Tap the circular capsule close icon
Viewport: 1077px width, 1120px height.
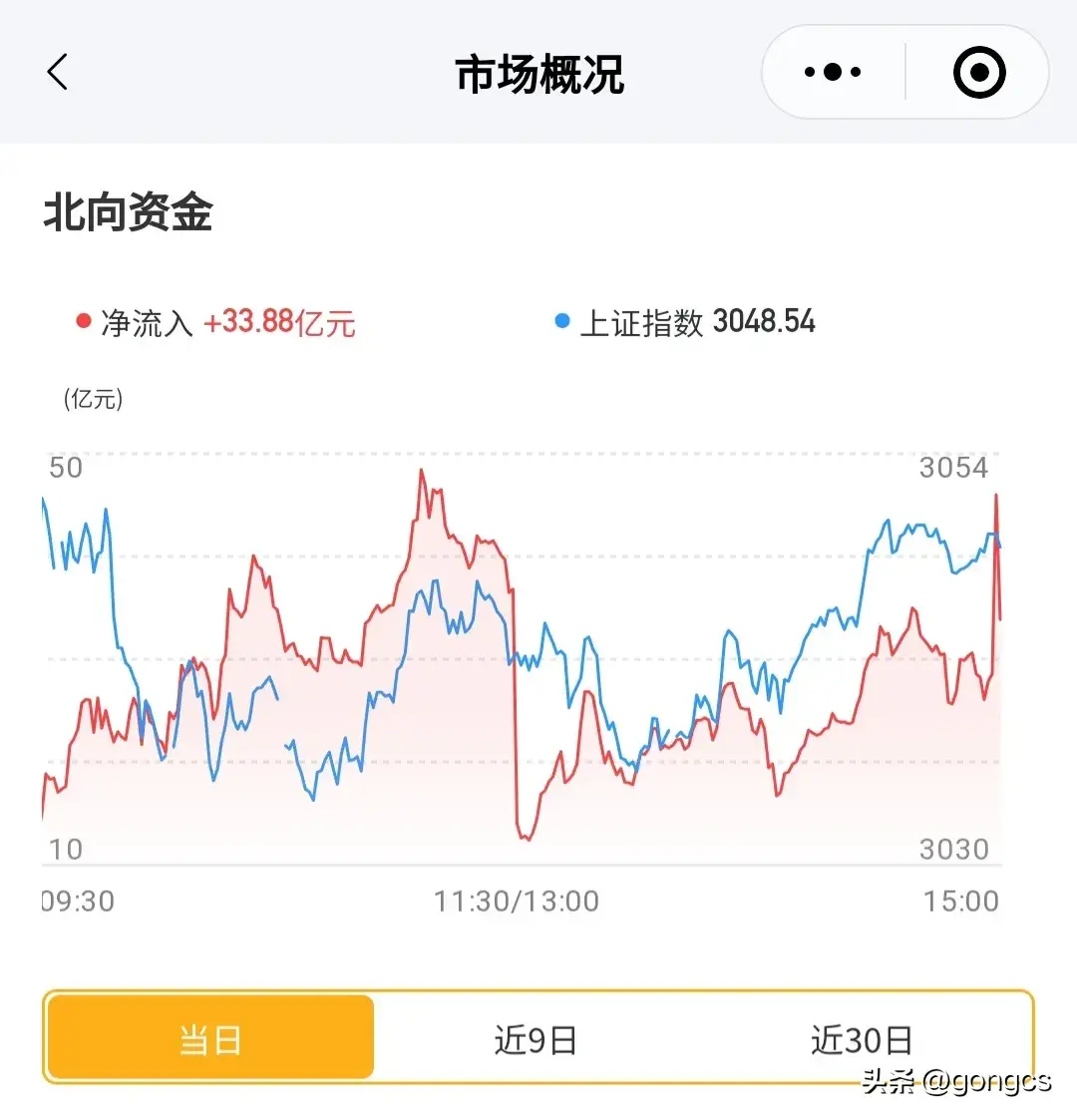(x=978, y=71)
